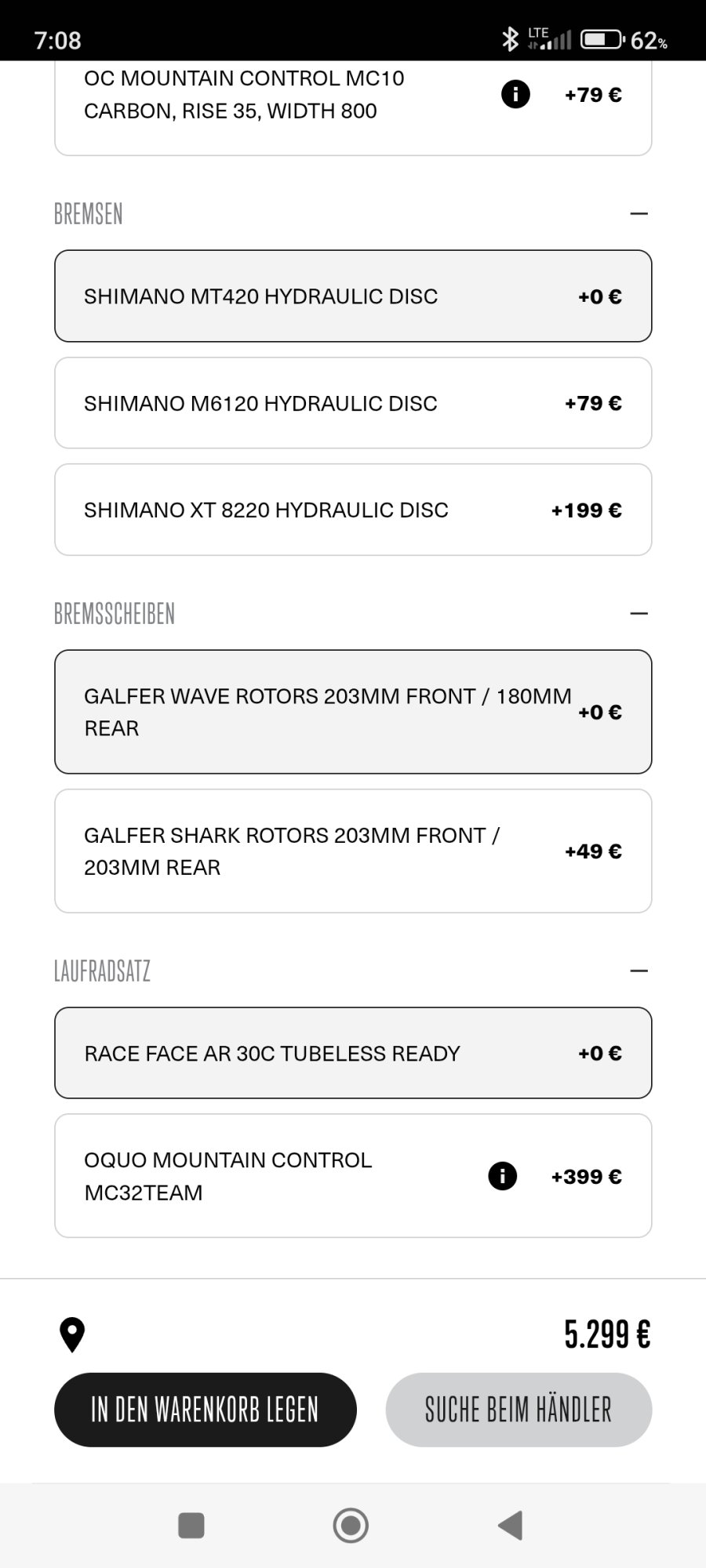Open SUCHE BEIM HÄNDLER

518,1409
